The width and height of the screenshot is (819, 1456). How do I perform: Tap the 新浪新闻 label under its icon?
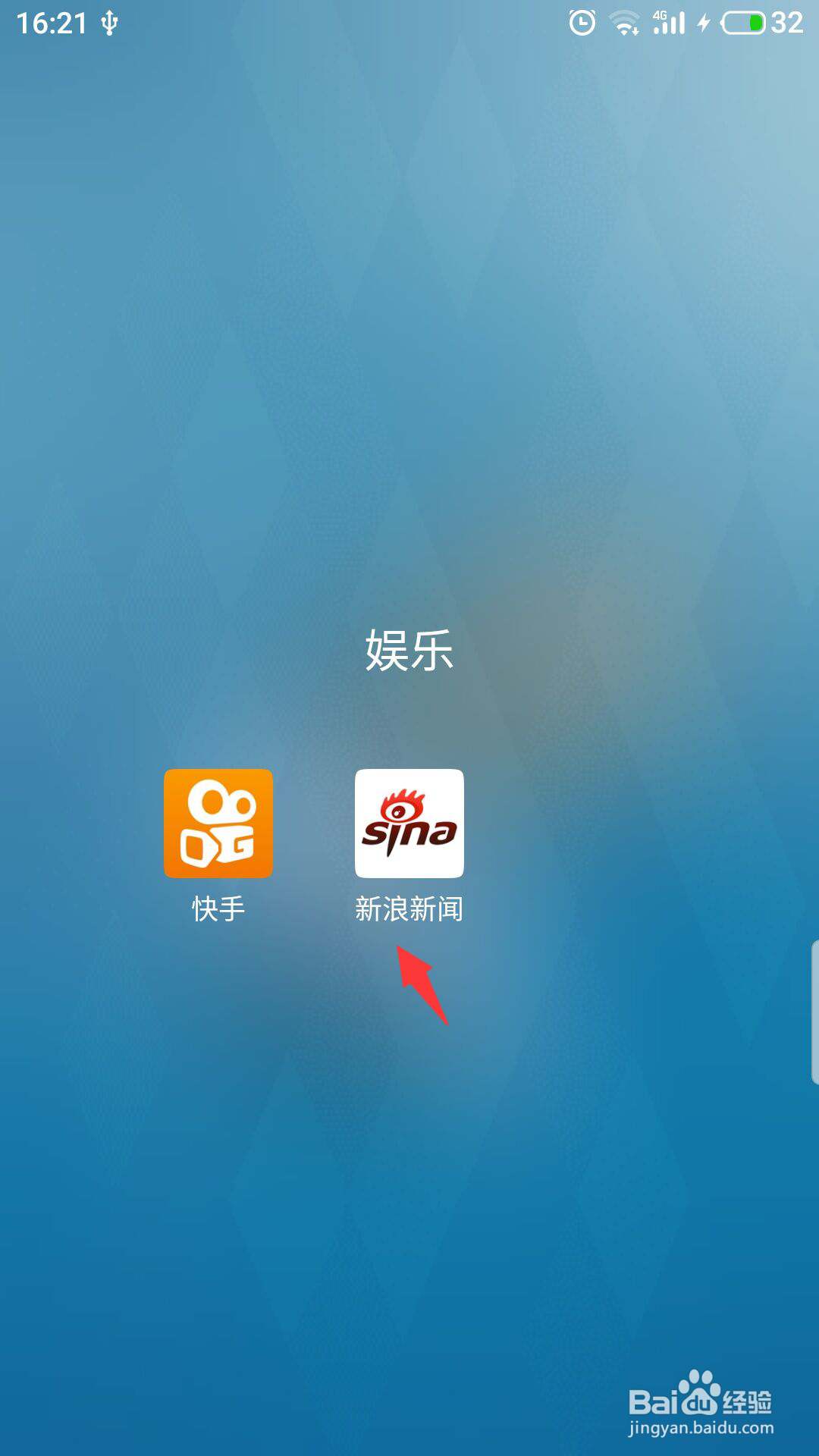(x=409, y=910)
